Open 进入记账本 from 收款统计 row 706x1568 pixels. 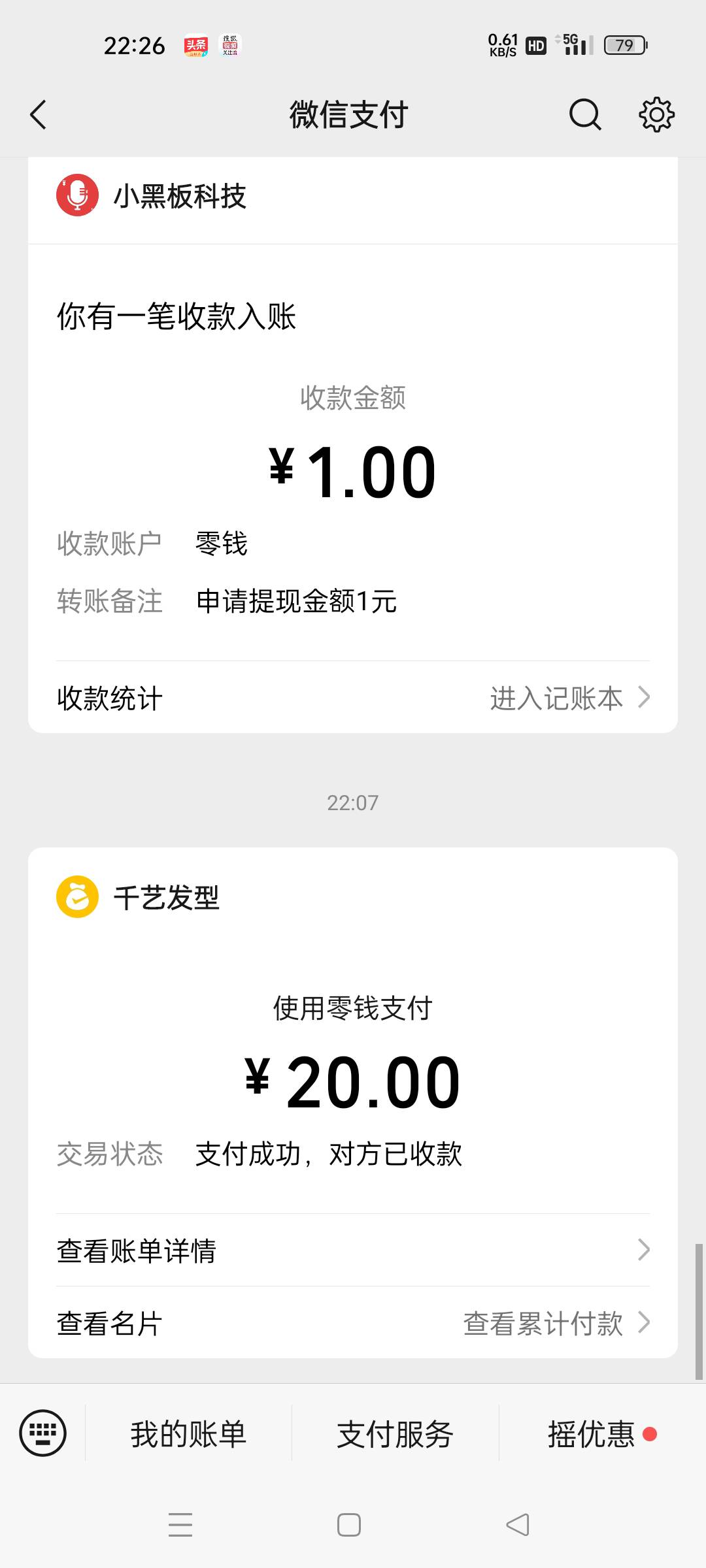[x=569, y=698]
